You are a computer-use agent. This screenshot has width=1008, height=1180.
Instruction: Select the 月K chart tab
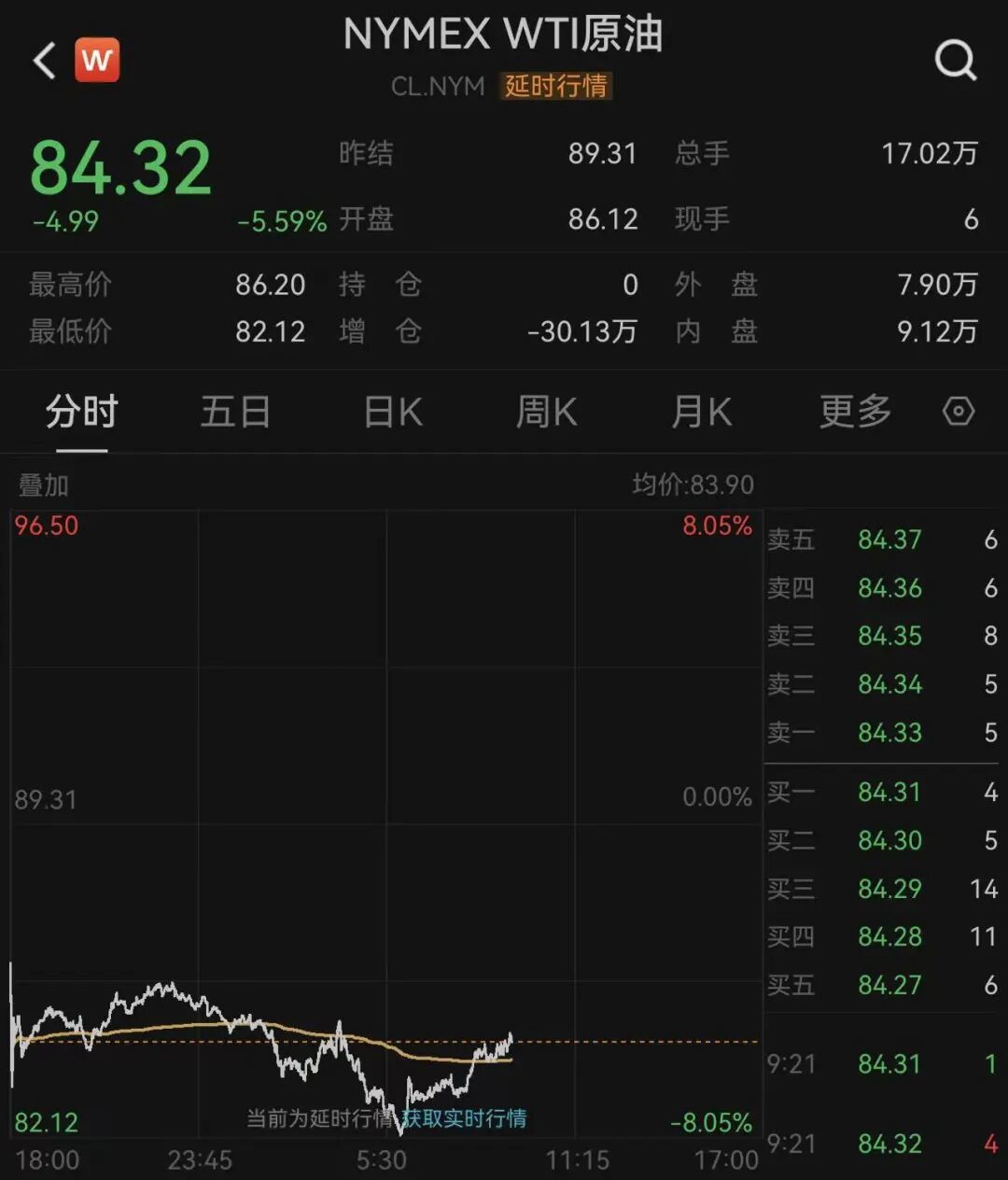pos(701,412)
